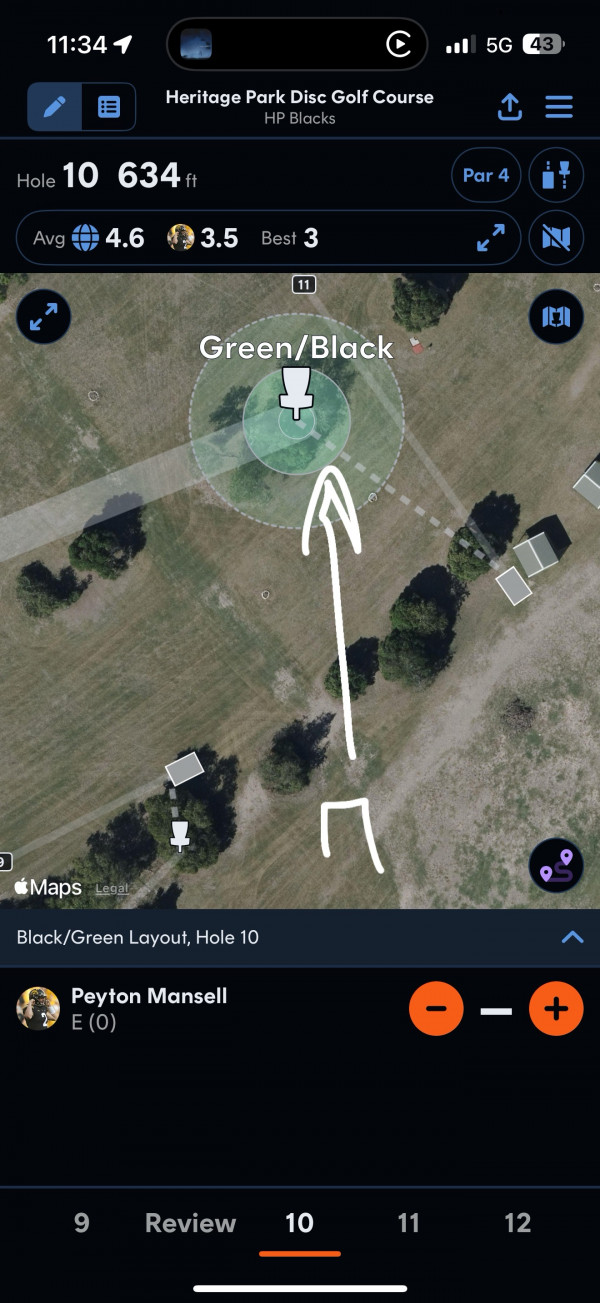Jump to hole 11
Image resolution: width=600 pixels, height=1303 pixels.
point(408,1222)
